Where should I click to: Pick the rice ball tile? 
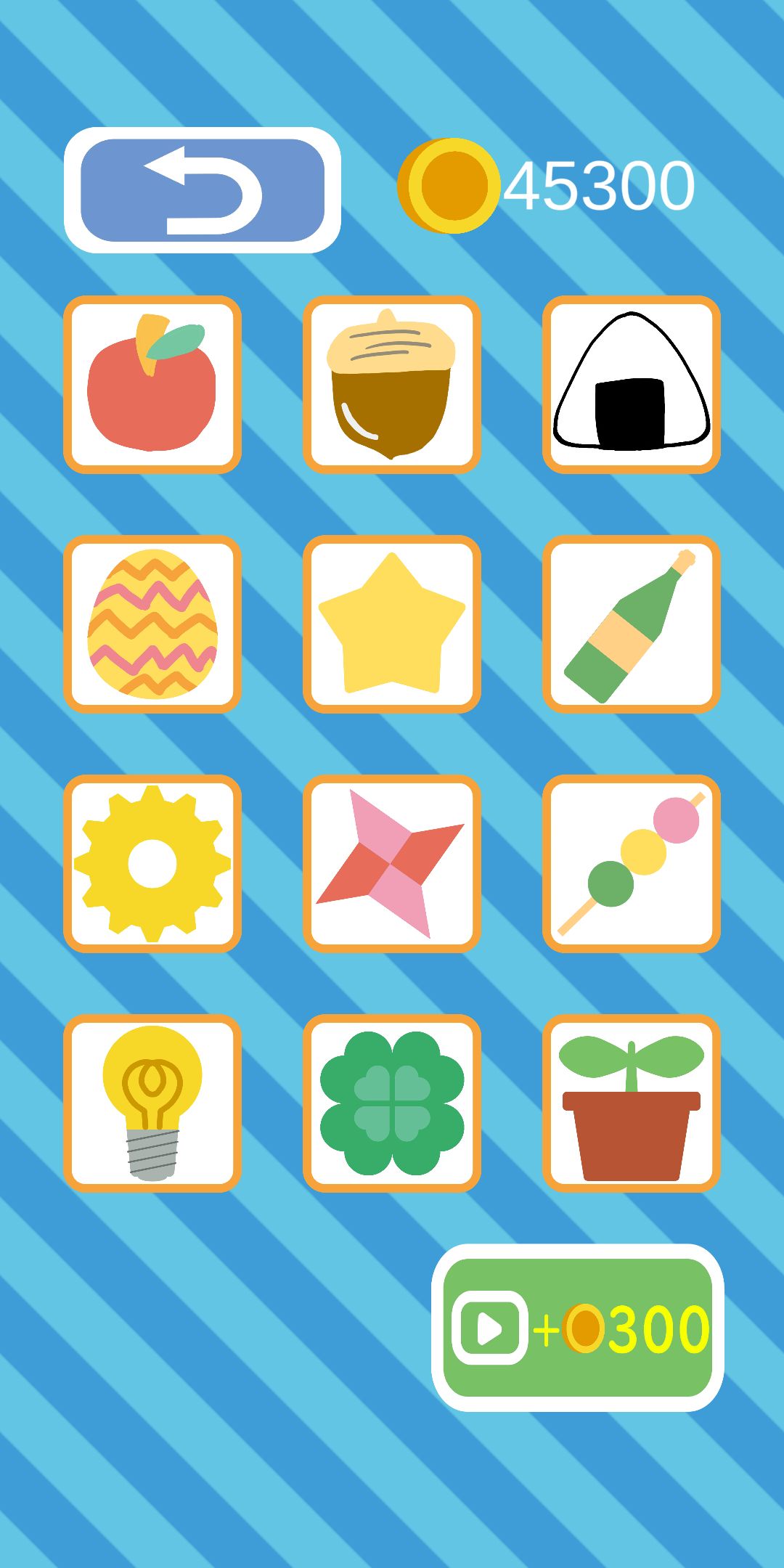(632, 385)
